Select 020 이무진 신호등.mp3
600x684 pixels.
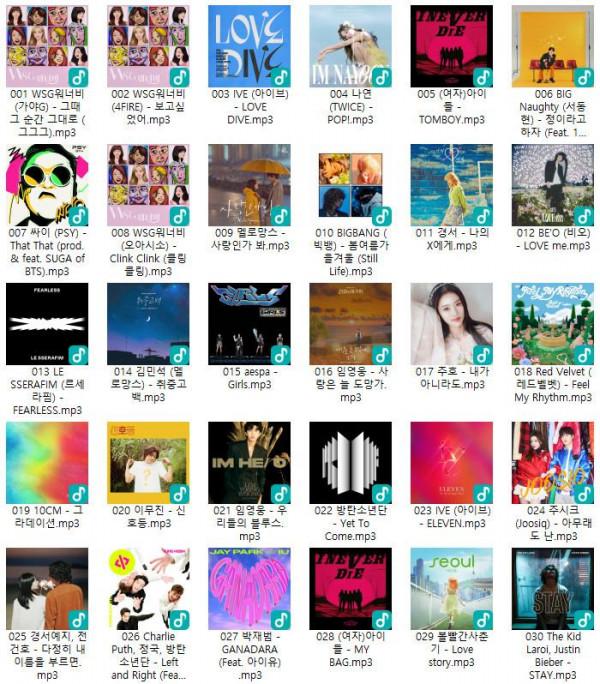[x=148, y=462]
